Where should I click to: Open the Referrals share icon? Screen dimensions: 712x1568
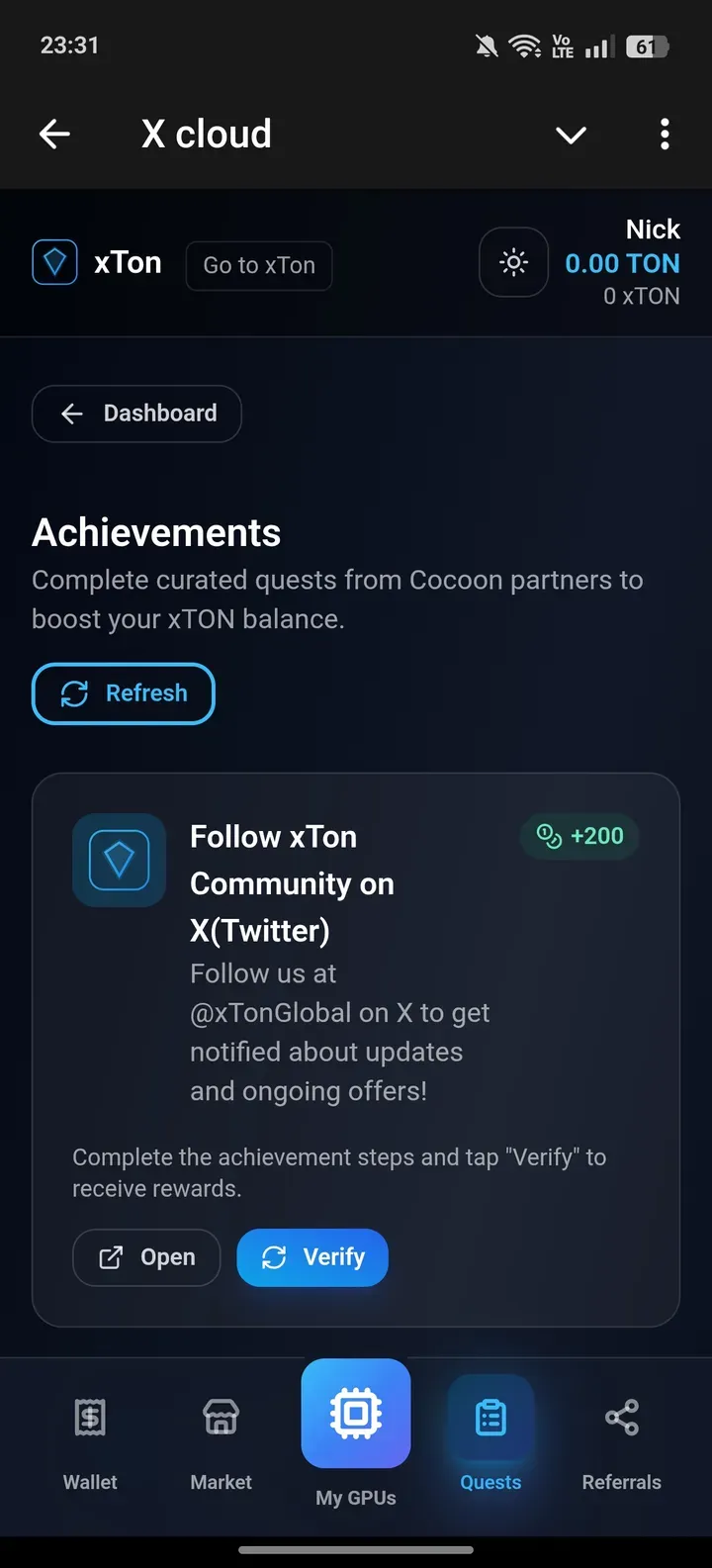pos(621,1417)
